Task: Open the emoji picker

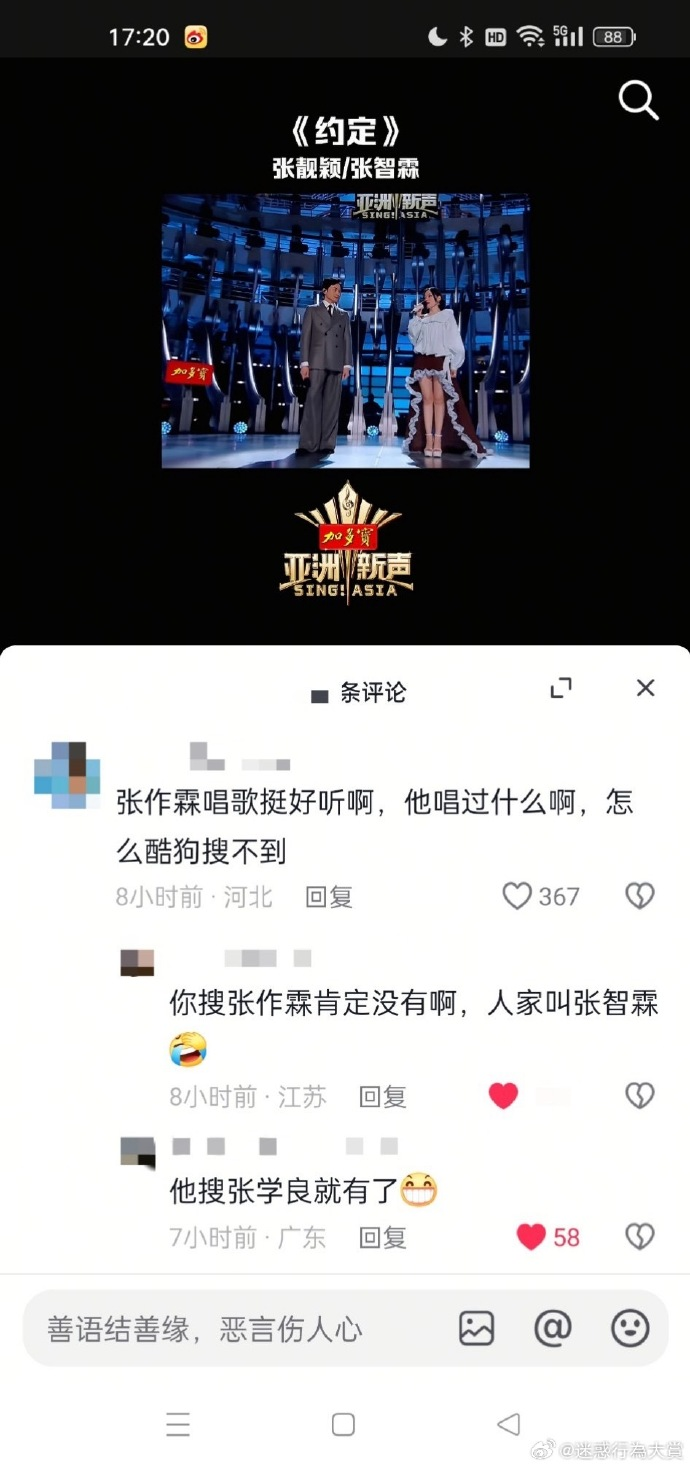Action: (x=630, y=1328)
